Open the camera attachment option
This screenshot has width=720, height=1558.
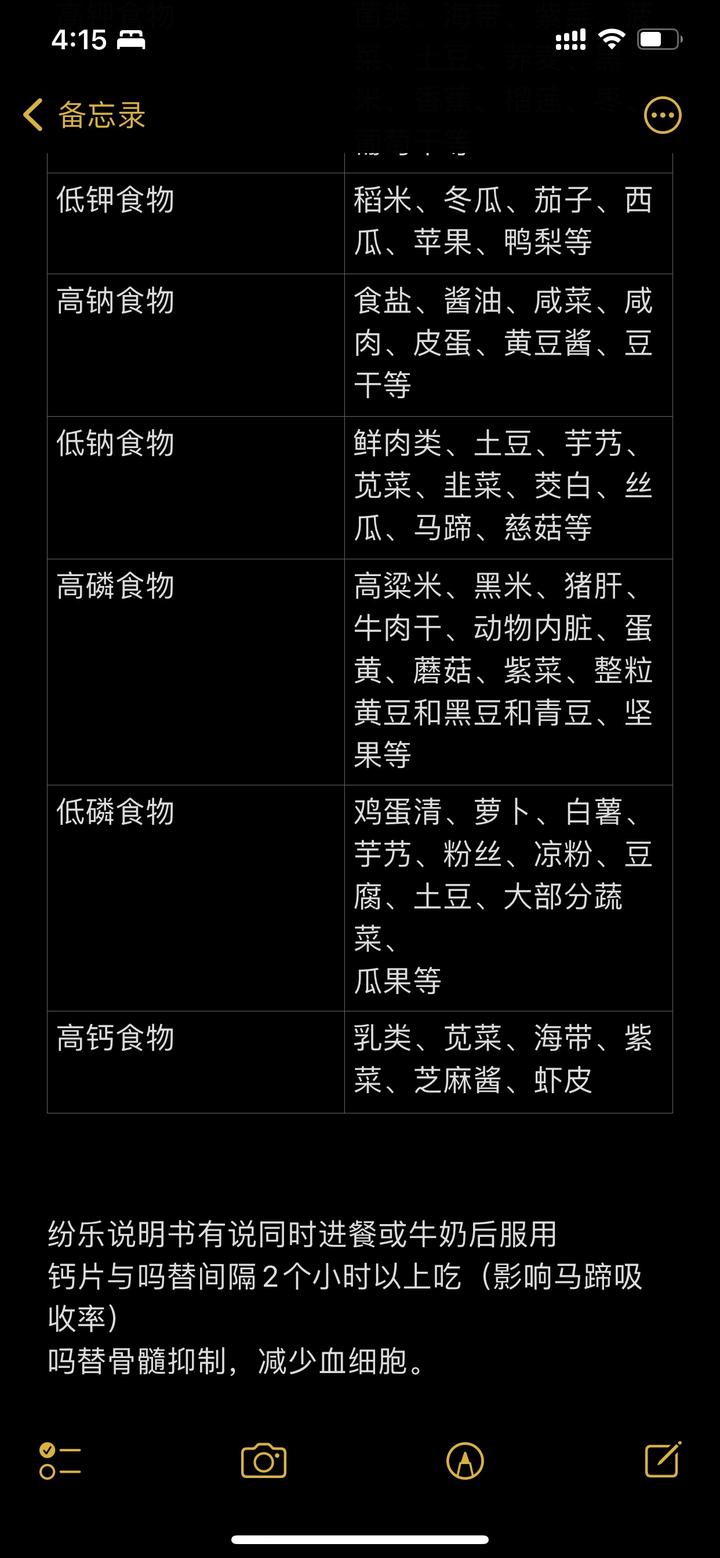[x=264, y=1461]
